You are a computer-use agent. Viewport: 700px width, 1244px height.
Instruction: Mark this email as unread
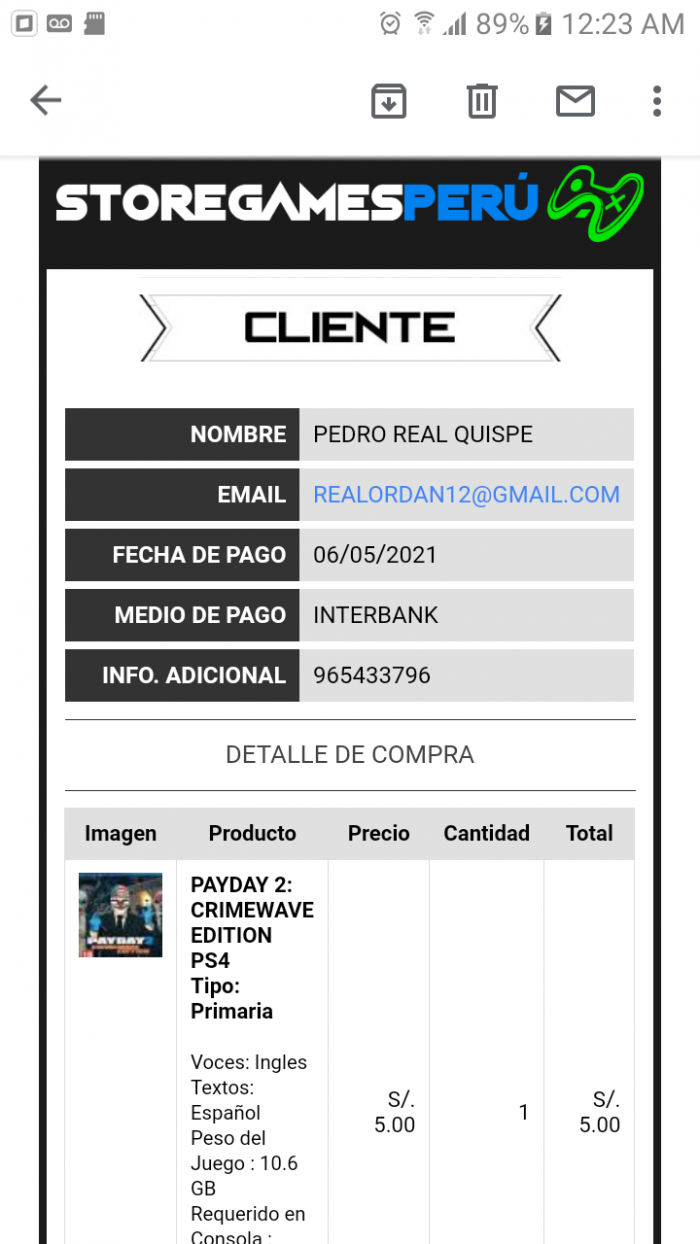(x=575, y=101)
